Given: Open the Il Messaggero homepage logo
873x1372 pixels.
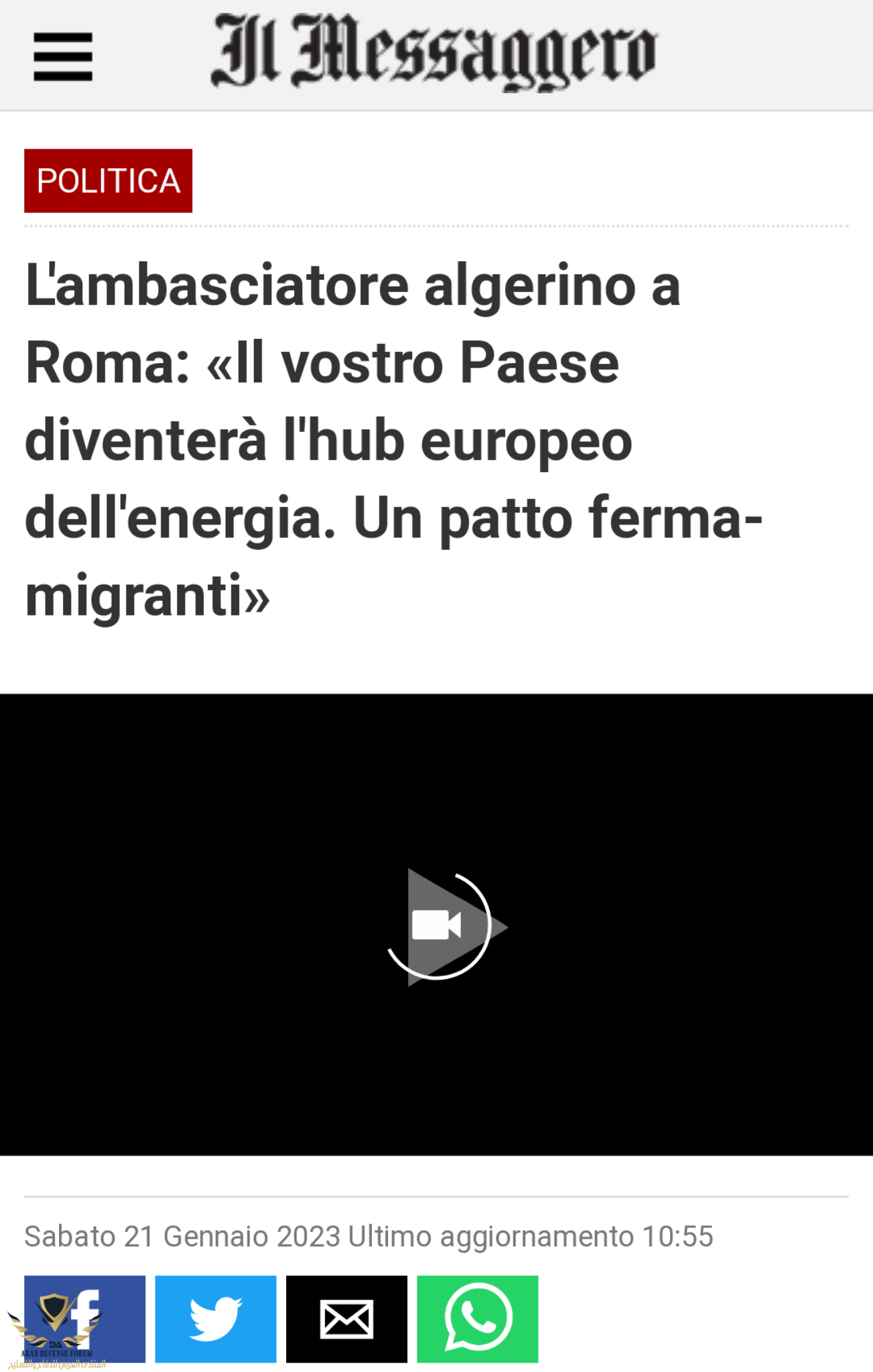Looking at the screenshot, I should pyautogui.click(x=434, y=52).
